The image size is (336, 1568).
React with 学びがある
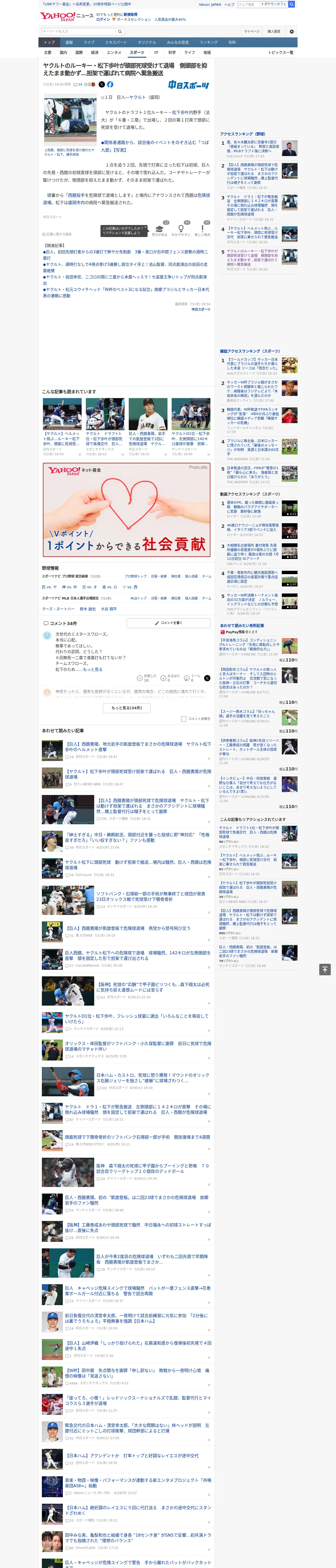pos(160,229)
